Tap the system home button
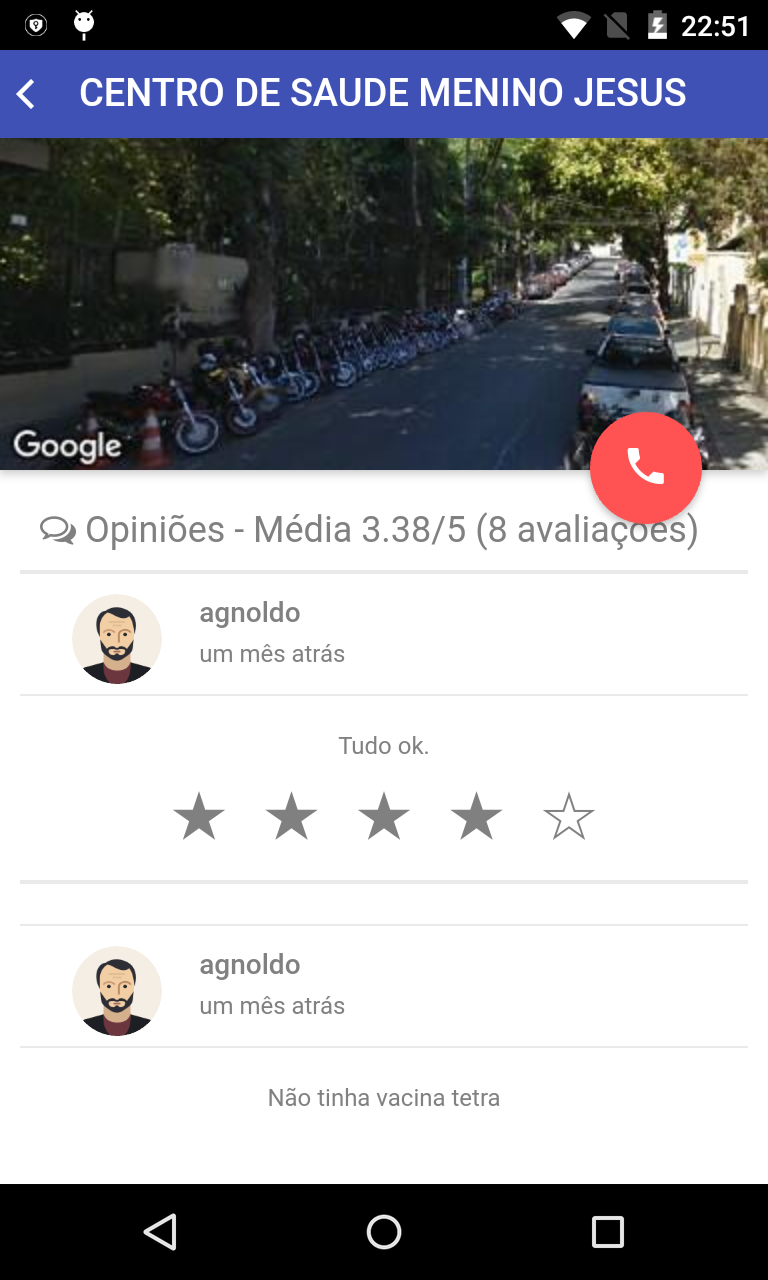 point(384,1232)
